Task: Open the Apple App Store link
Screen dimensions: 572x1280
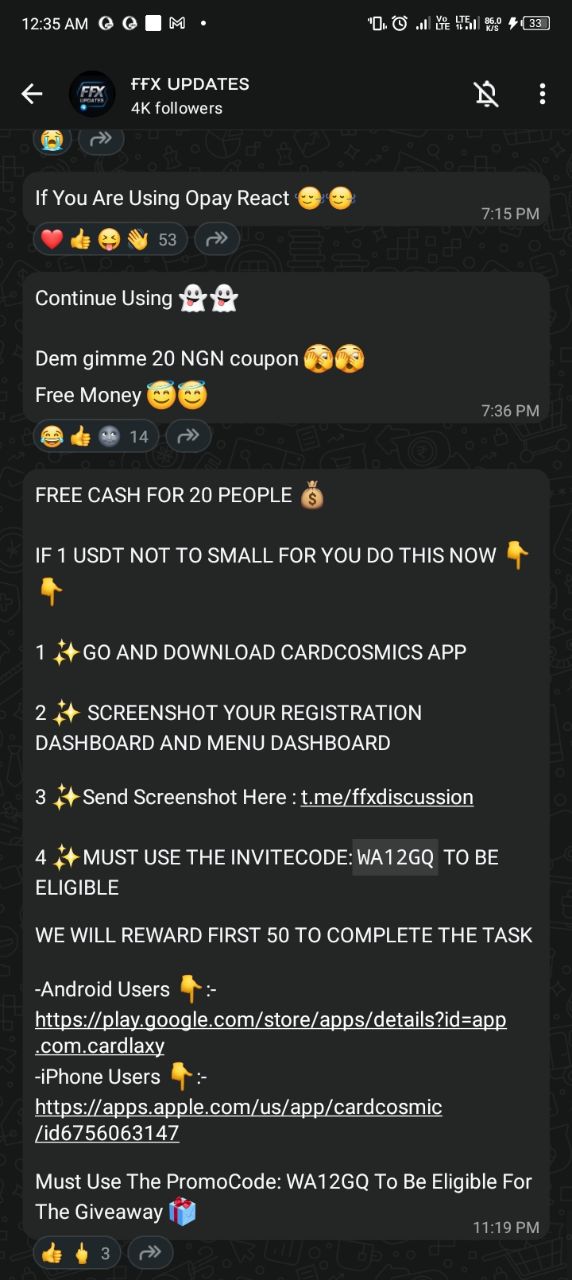Action: click(239, 1120)
